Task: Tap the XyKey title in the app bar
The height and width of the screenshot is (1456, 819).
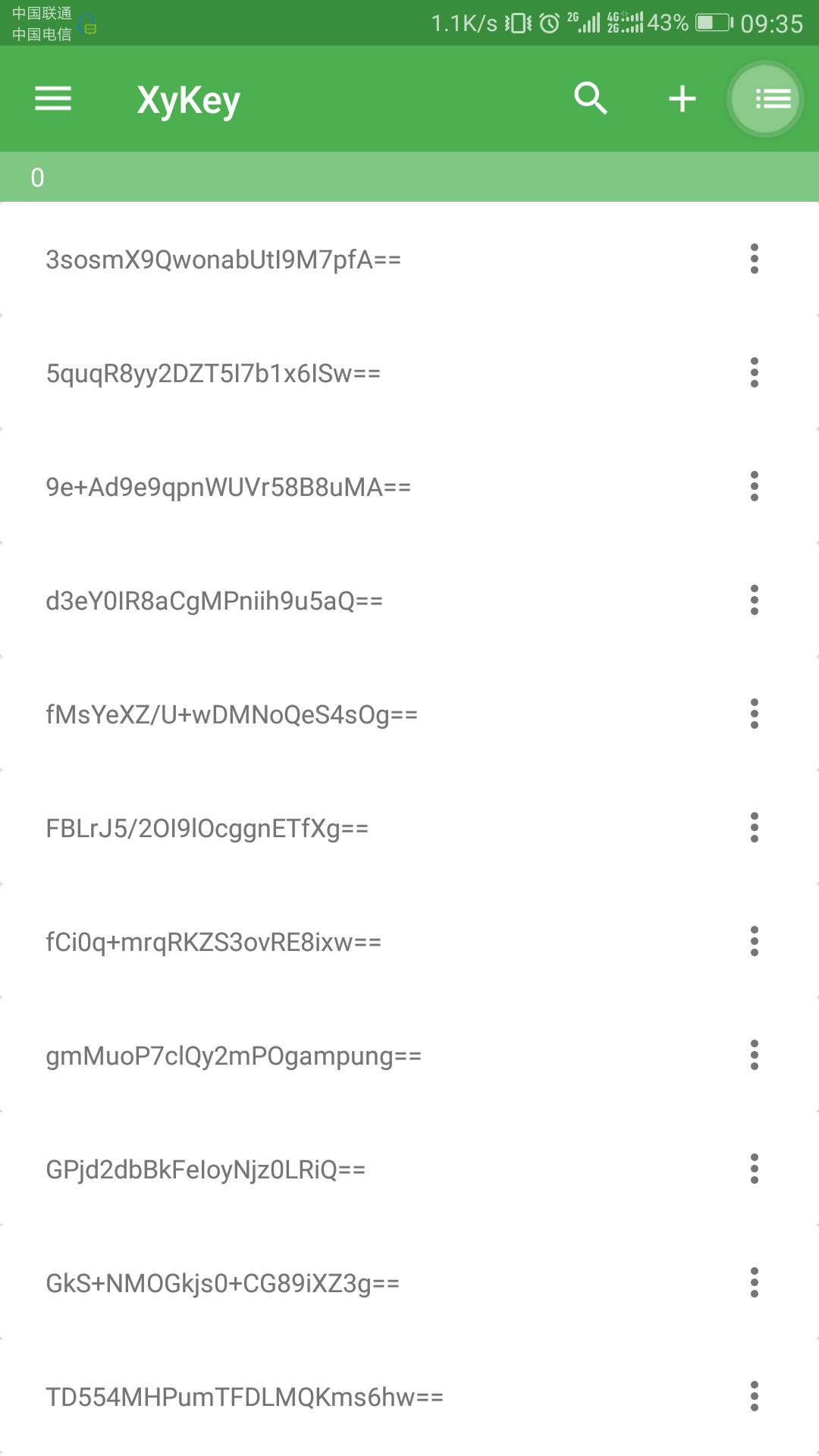Action: pos(187,99)
